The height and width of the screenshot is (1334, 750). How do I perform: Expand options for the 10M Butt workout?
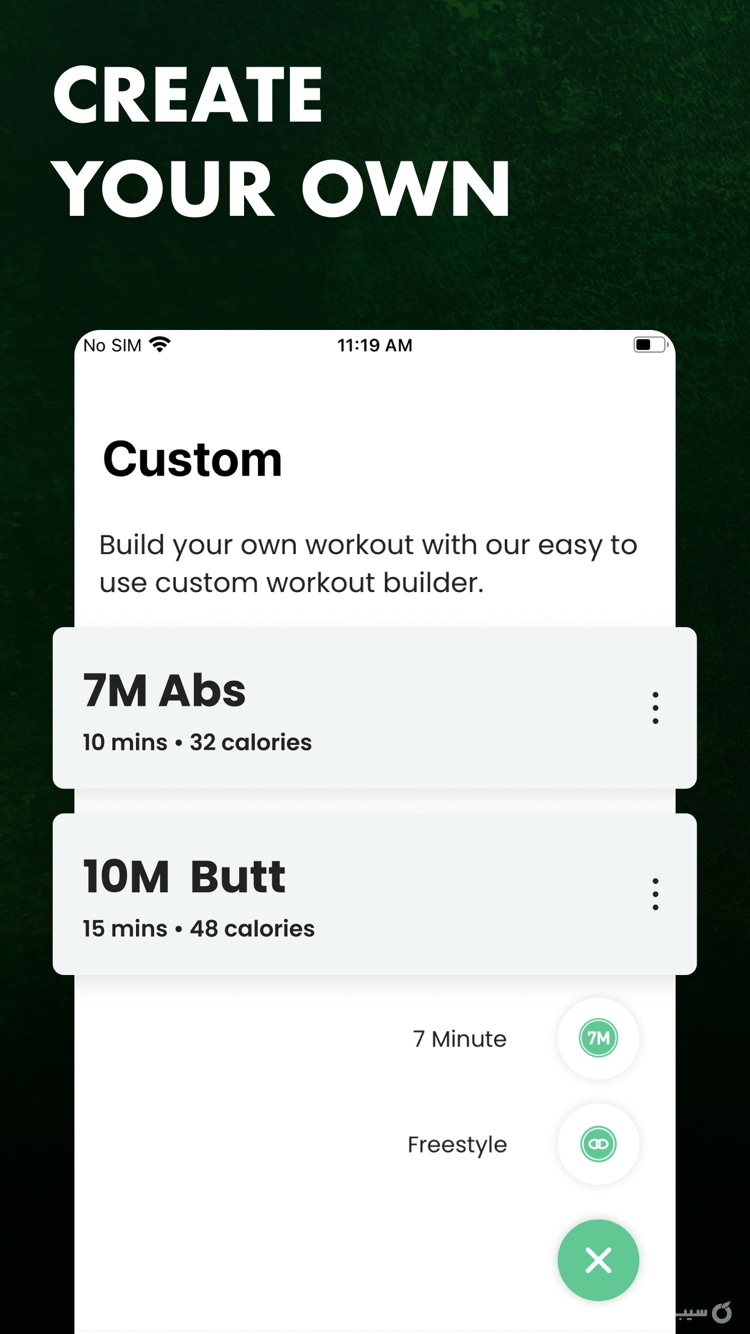[655, 893]
